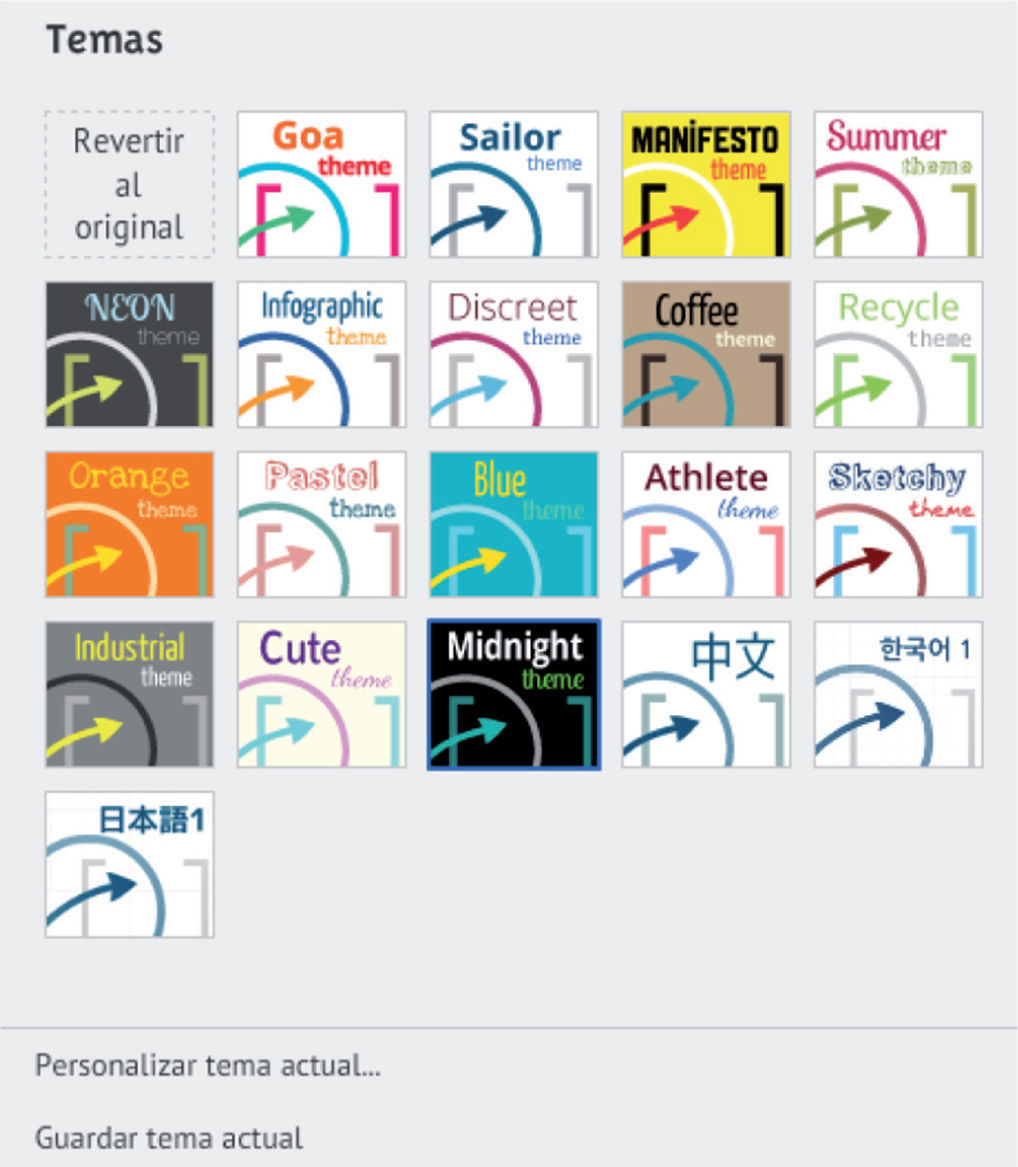This screenshot has height=1167, width=1018.
Task: Apply the Midnight theme
Action: tap(513, 694)
